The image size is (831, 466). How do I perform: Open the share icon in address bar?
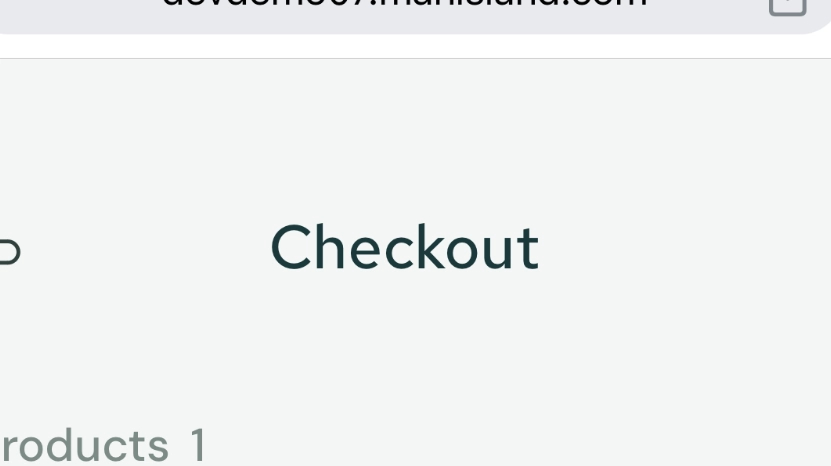[x=786, y=6]
